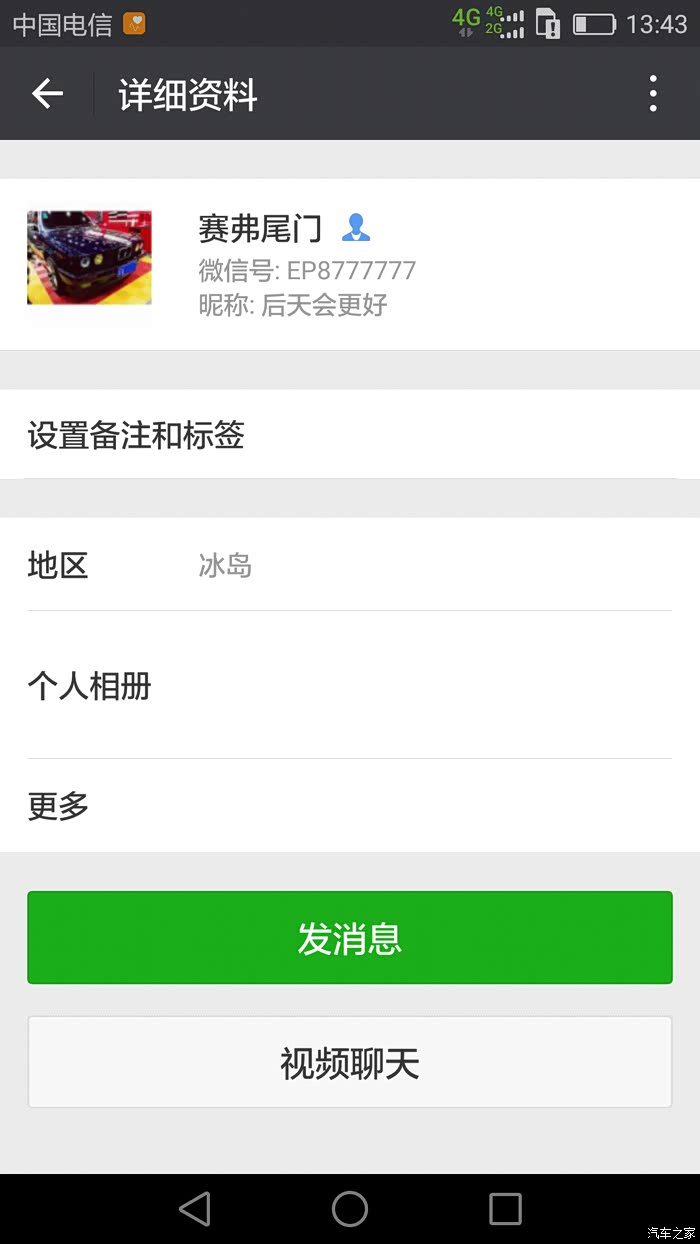700x1244 pixels.
Task: View the contact's profile photo
Action: tap(89, 258)
